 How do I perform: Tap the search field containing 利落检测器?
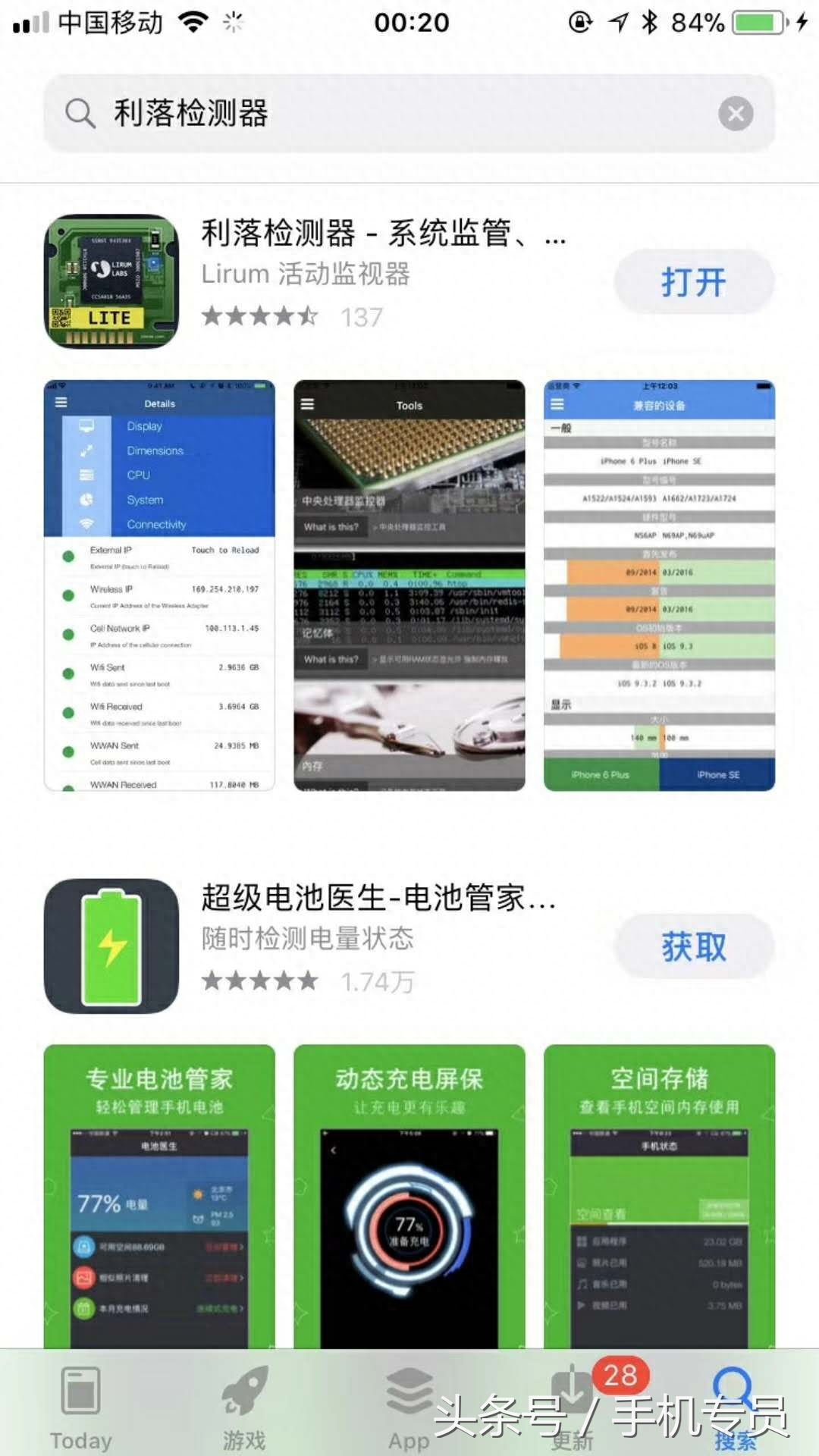(x=379, y=114)
